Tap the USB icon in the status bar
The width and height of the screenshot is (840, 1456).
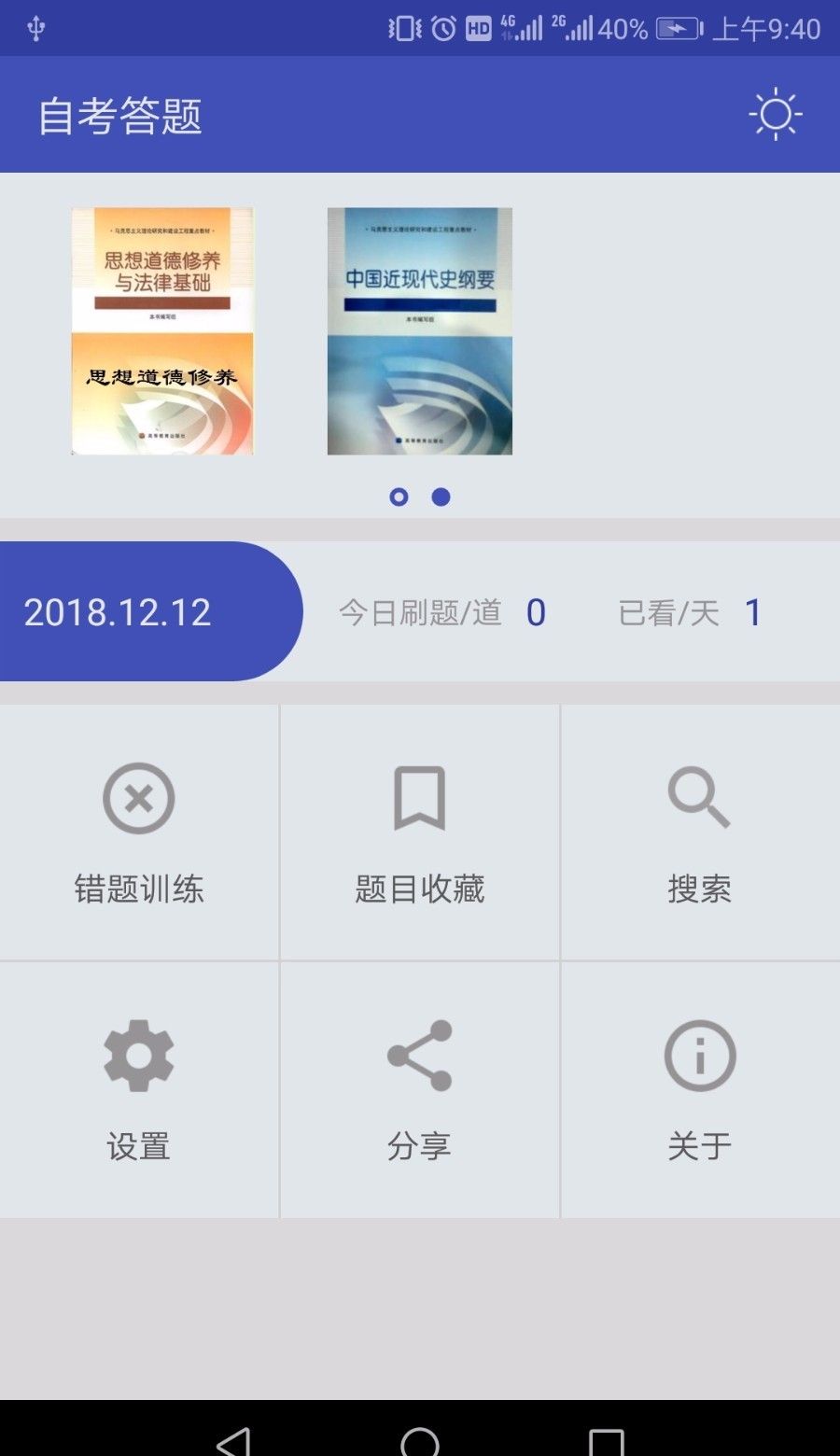[x=35, y=28]
